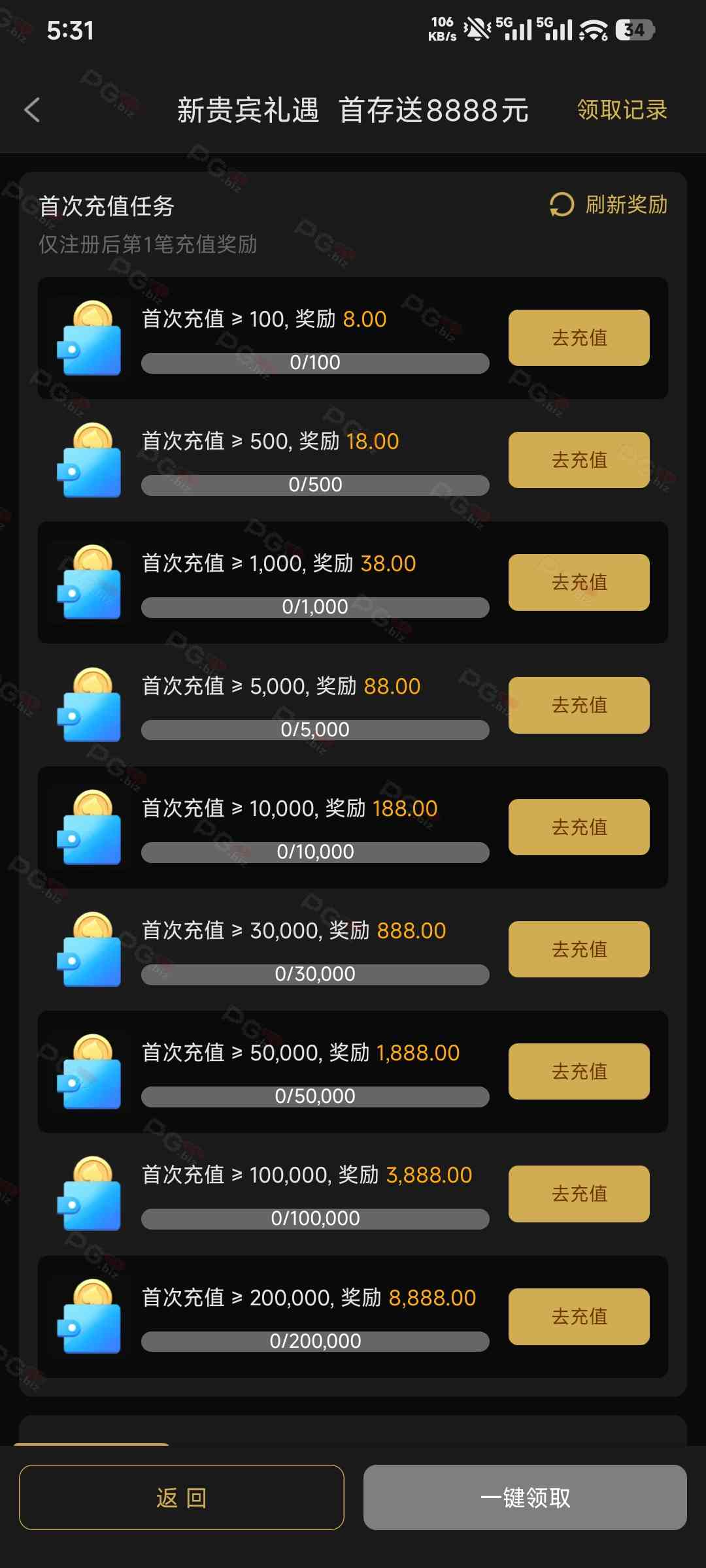The height and width of the screenshot is (1568, 706).
Task: Tap 去充值 for the 8.00 reward
Action: (x=579, y=338)
